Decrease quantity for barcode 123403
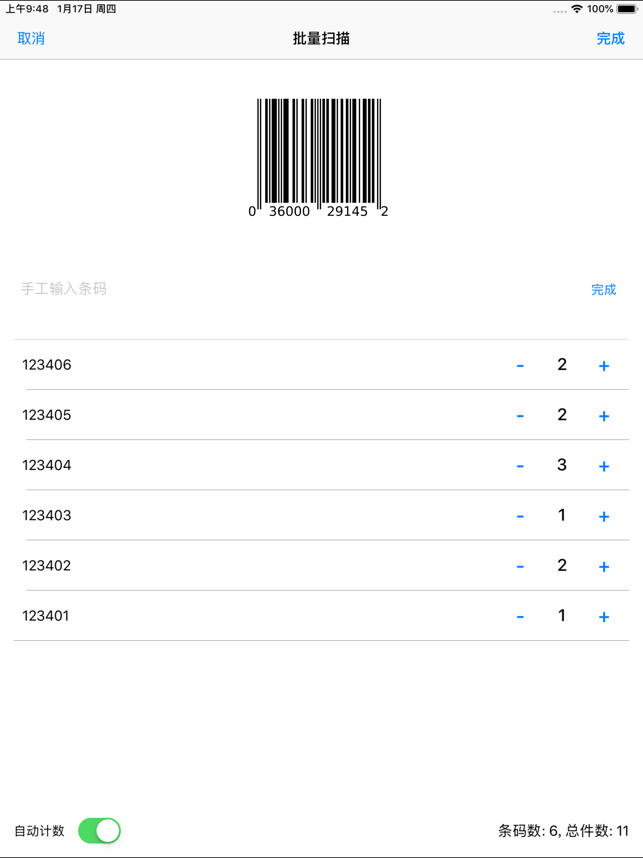The width and height of the screenshot is (643, 858). [x=520, y=516]
